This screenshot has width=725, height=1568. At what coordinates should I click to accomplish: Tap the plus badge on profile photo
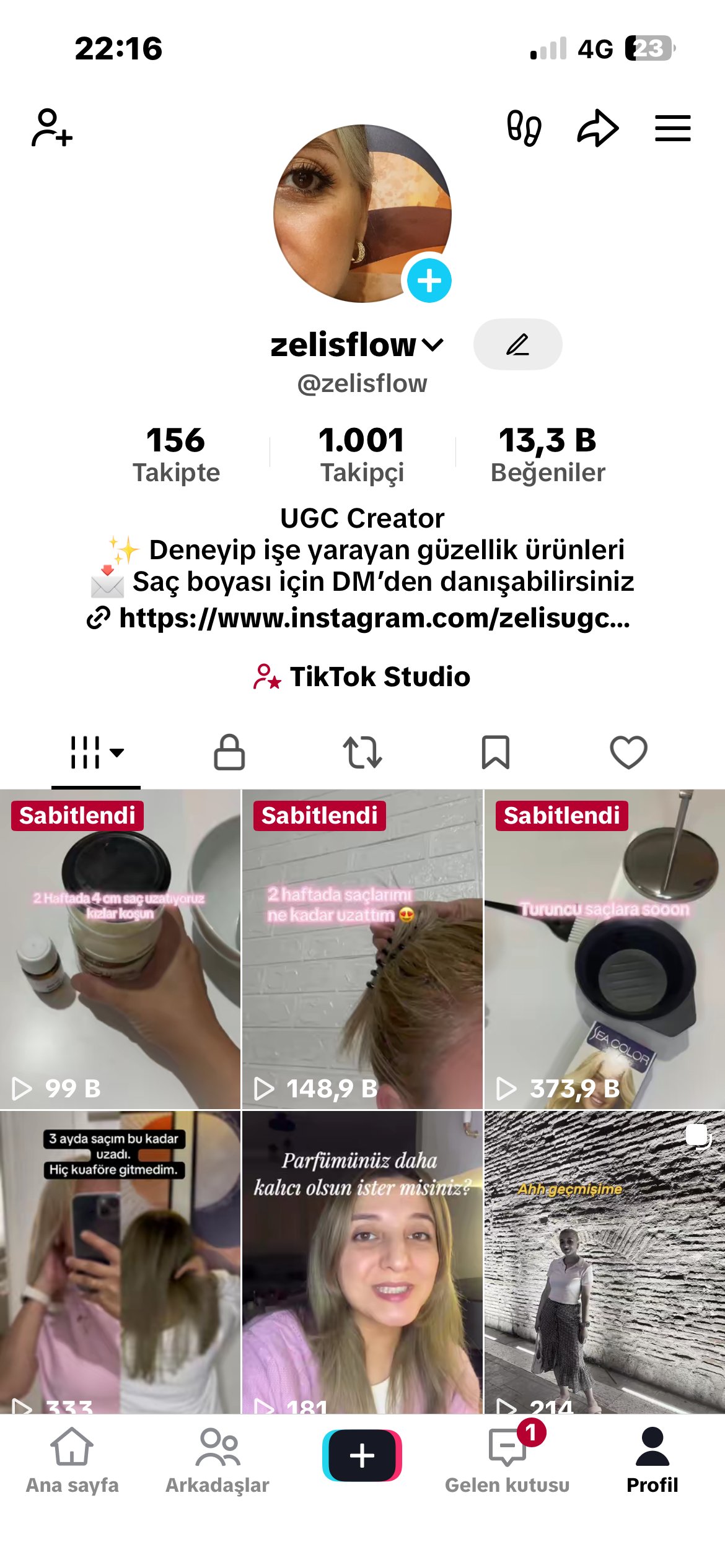[x=429, y=281]
